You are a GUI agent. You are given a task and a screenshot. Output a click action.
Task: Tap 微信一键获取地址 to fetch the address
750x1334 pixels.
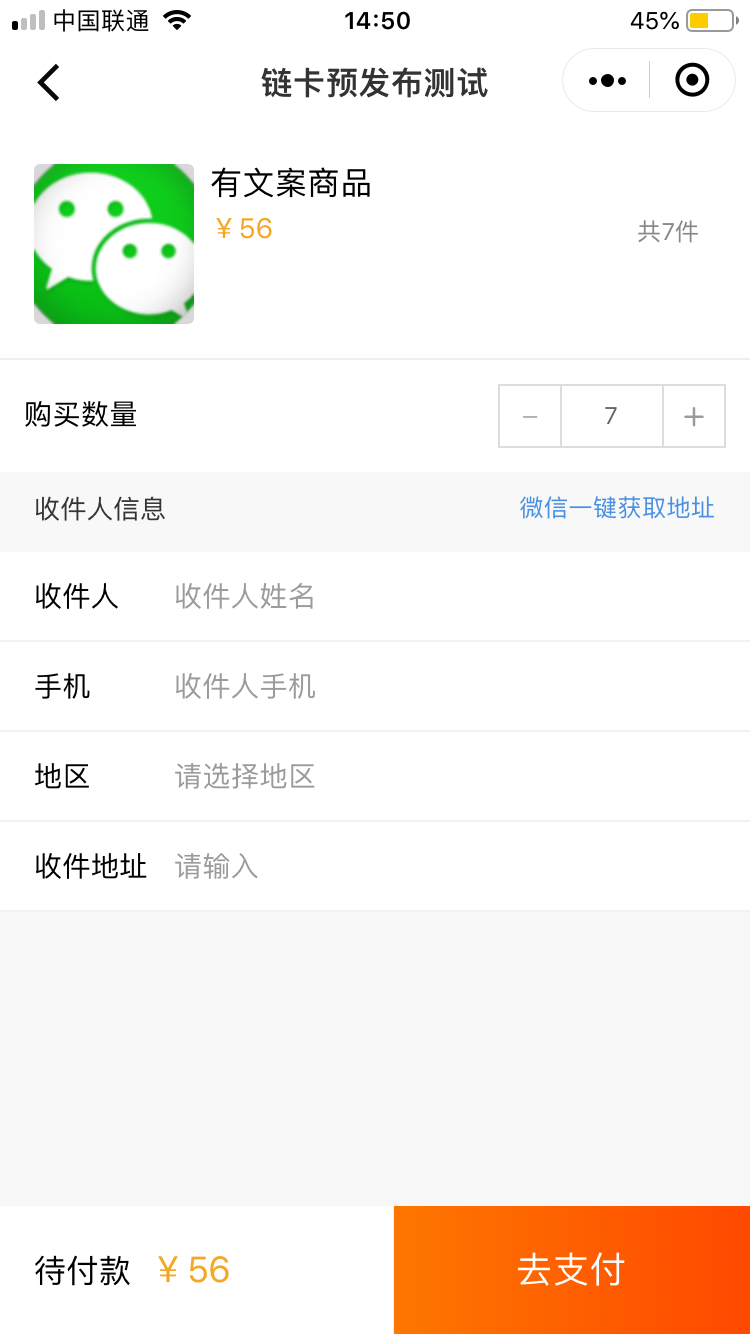pyautogui.click(x=617, y=508)
